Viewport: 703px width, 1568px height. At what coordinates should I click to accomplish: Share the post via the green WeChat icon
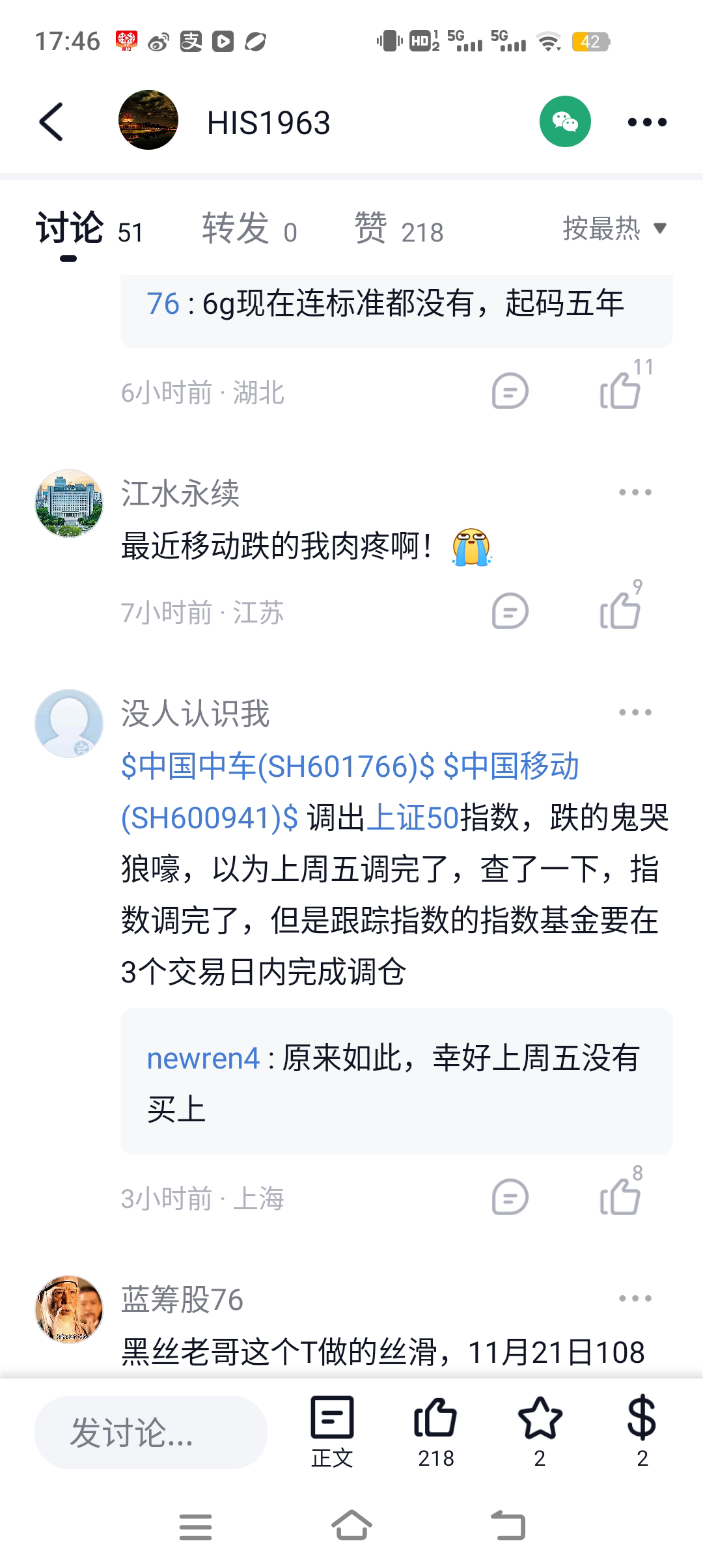click(x=565, y=122)
